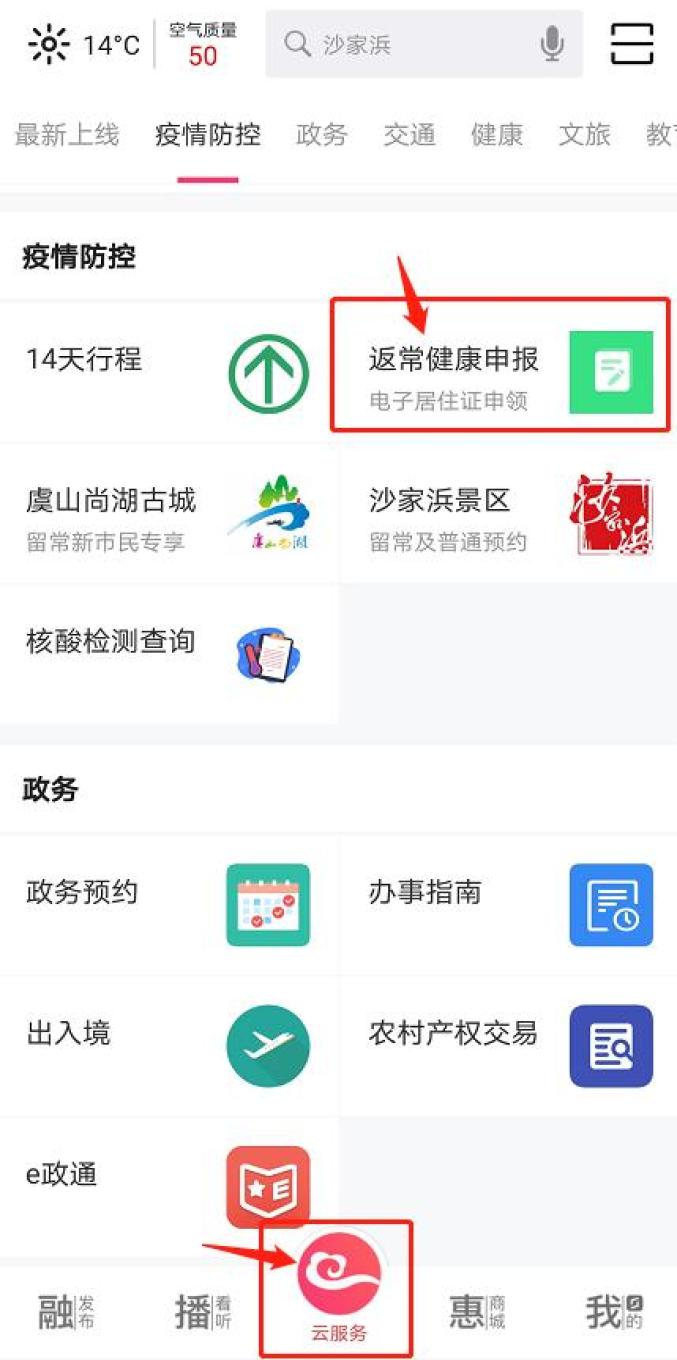Go to the 文旅 tab
Image resolution: width=677 pixels, height=1360 pixels.
click(x=584, y=135)
